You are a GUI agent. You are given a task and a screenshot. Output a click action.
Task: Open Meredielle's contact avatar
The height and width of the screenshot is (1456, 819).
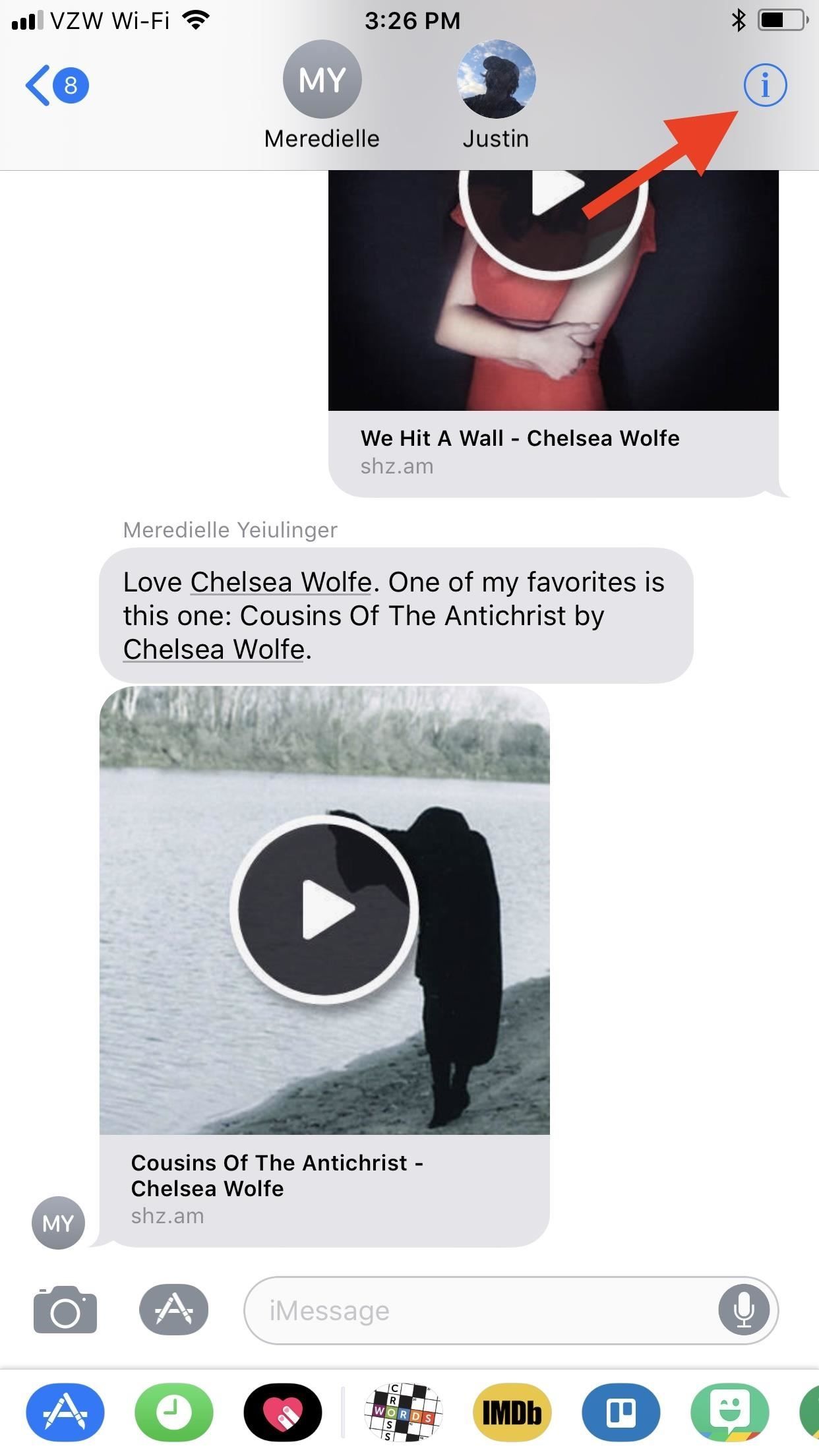pos(322,80)
